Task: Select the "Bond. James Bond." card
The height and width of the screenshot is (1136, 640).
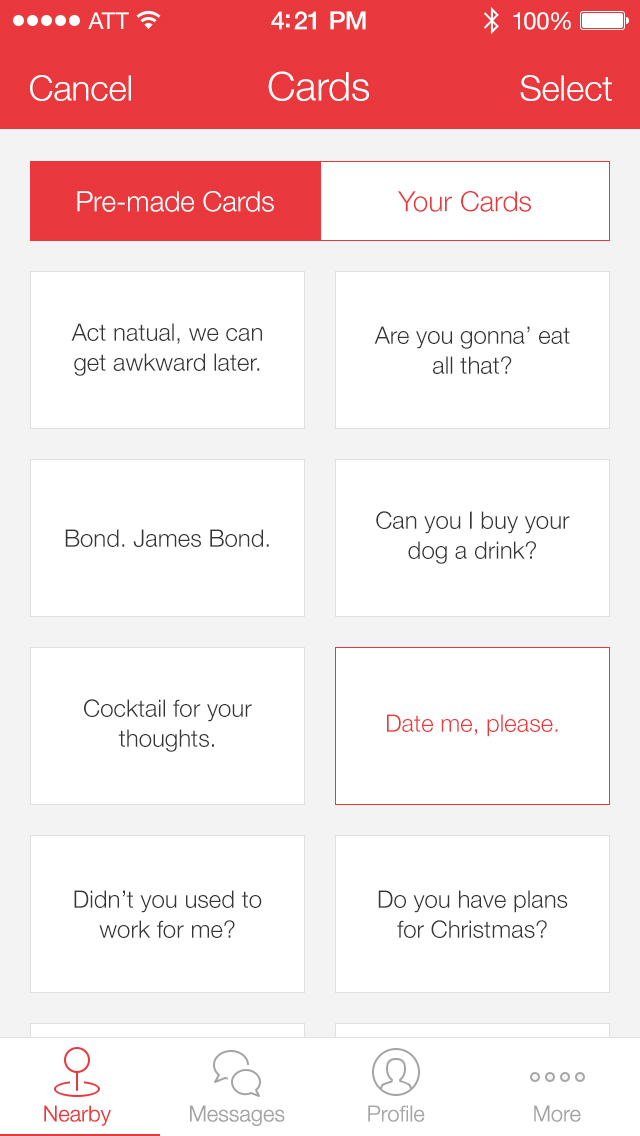Action: tap(167, 538)
